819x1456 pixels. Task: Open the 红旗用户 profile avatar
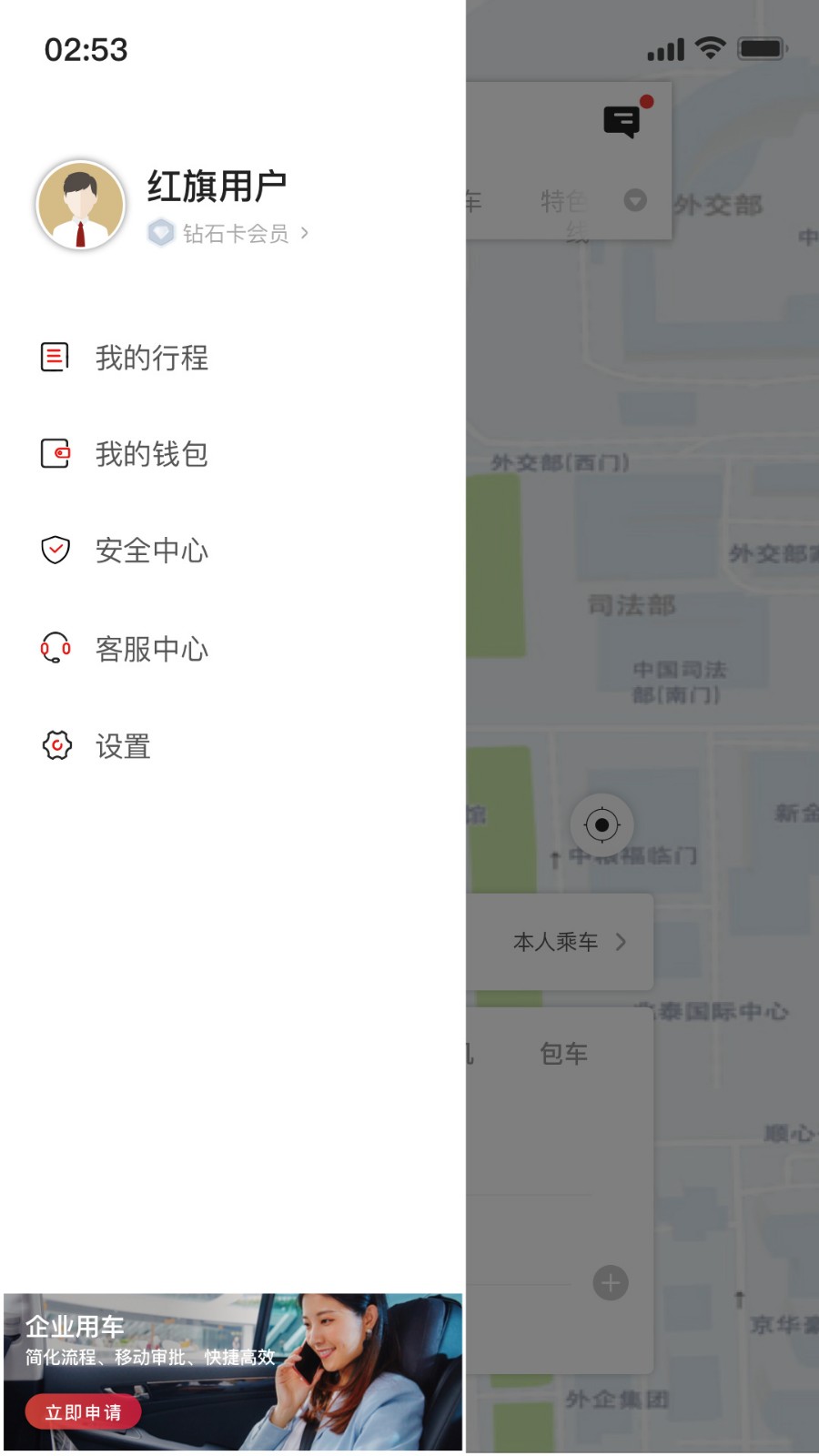(80, 205)
